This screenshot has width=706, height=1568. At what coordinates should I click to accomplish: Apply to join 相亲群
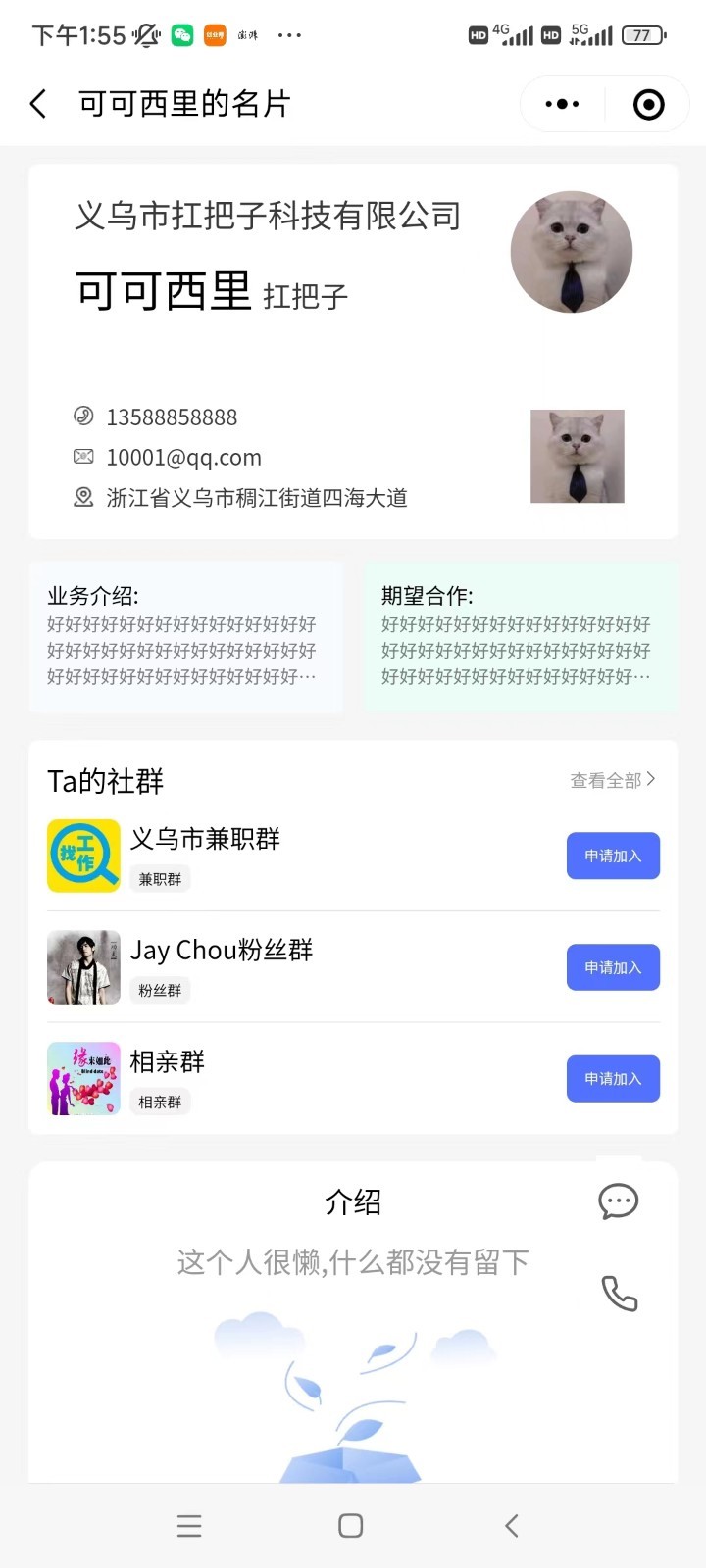click(613, 1079)
